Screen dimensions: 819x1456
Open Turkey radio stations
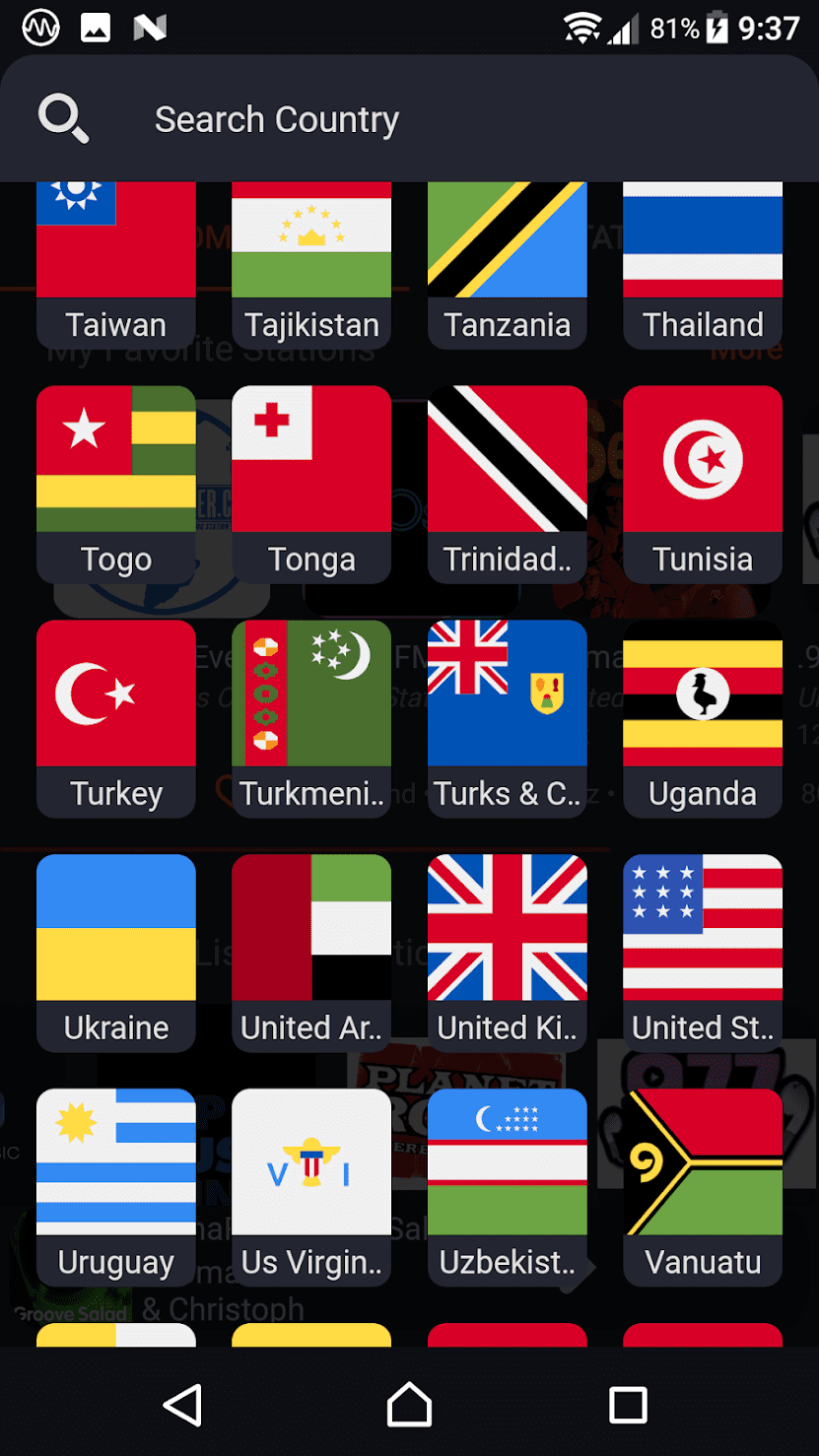(x=116, y=717)
